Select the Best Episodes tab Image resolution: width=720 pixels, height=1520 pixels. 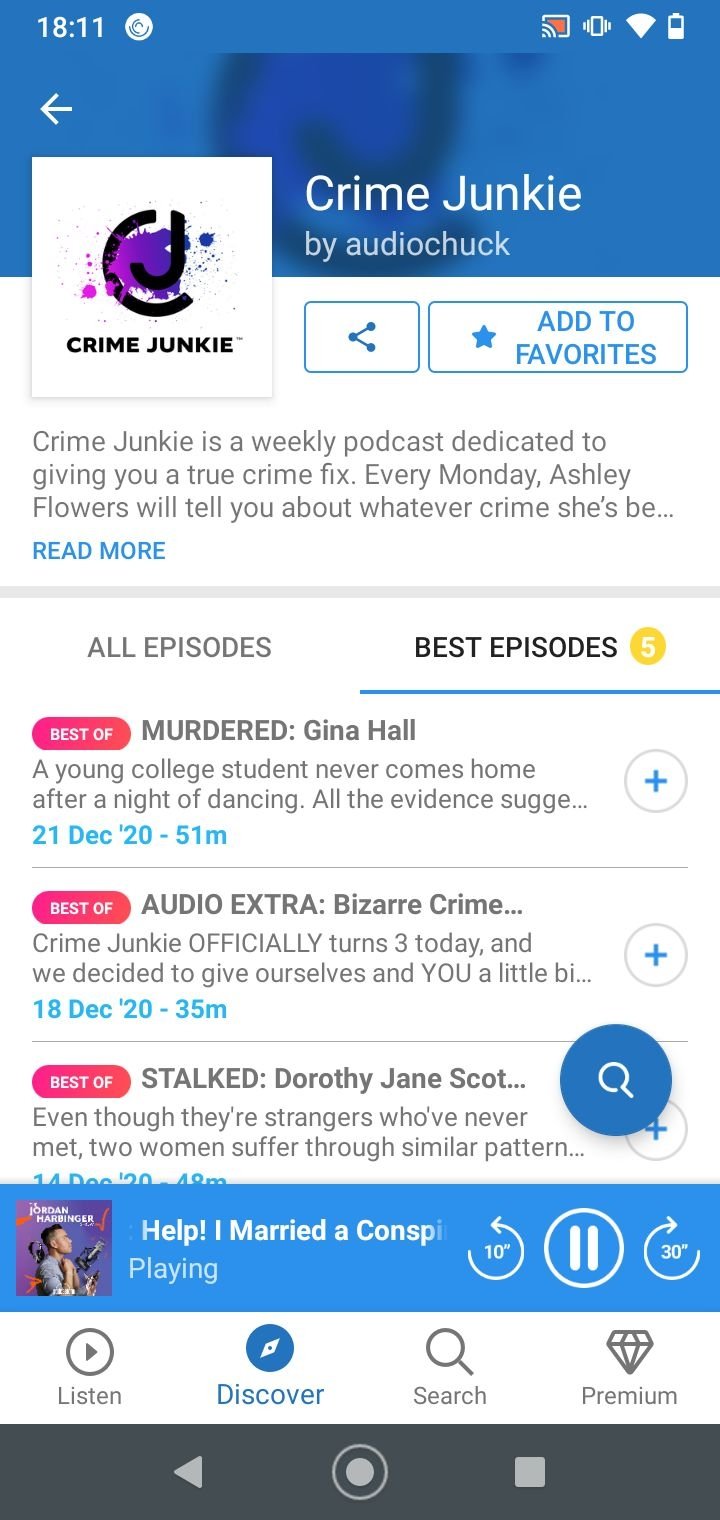point(540,647)
